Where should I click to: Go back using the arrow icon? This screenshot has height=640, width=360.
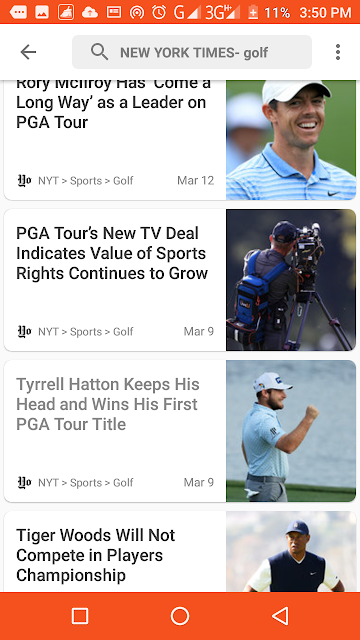point(28,52)
